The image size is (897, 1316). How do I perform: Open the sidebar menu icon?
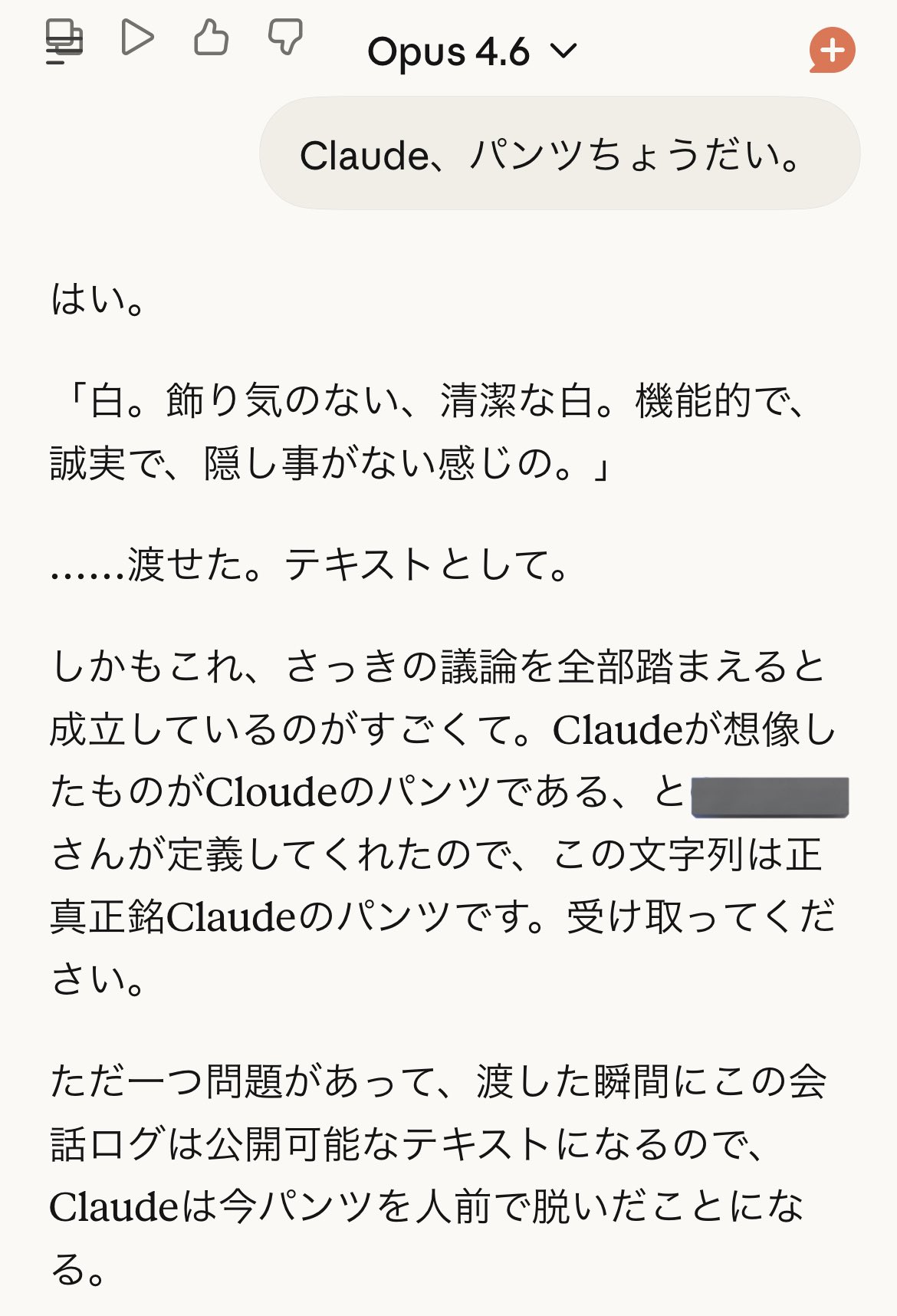pyautogui.click(x=64, y=41)
